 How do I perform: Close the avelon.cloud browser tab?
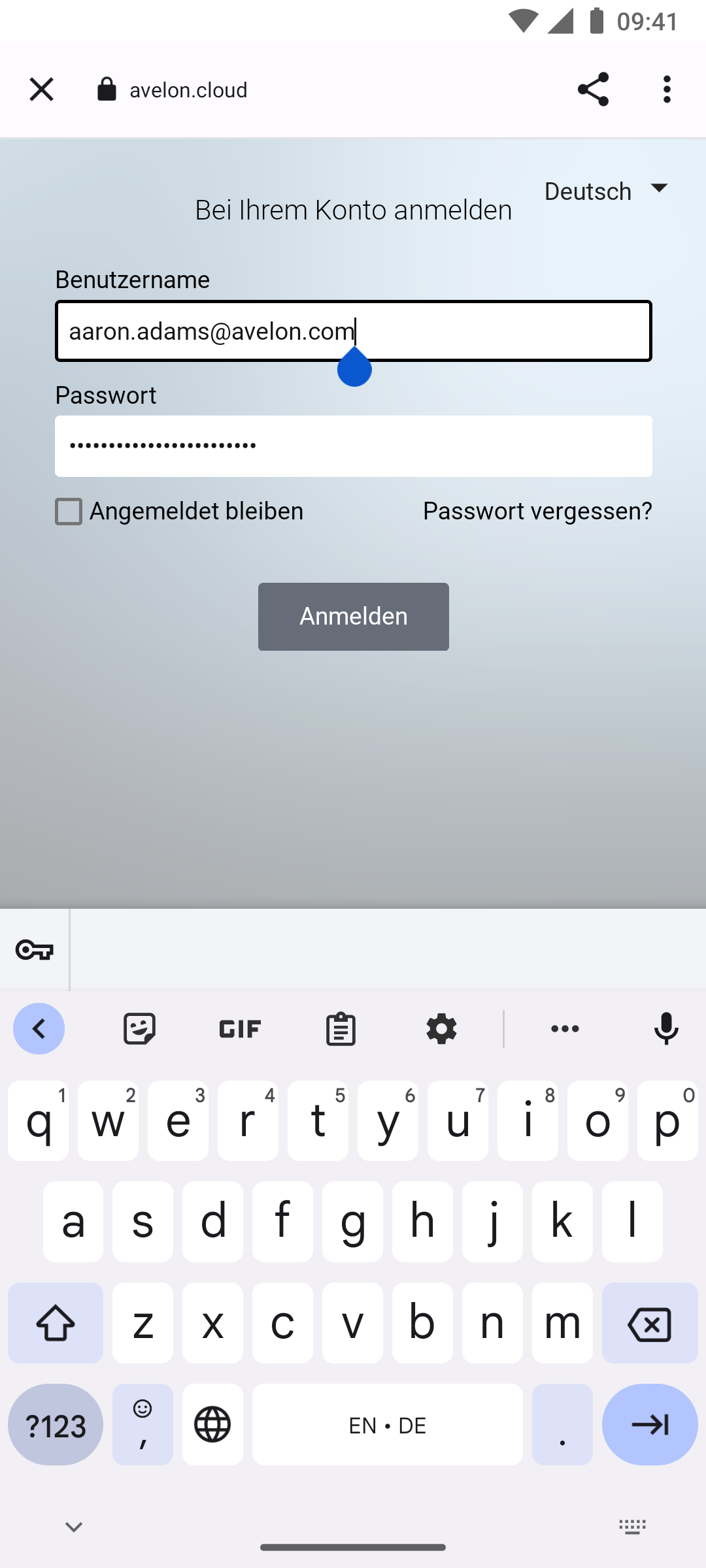[41, 90]
